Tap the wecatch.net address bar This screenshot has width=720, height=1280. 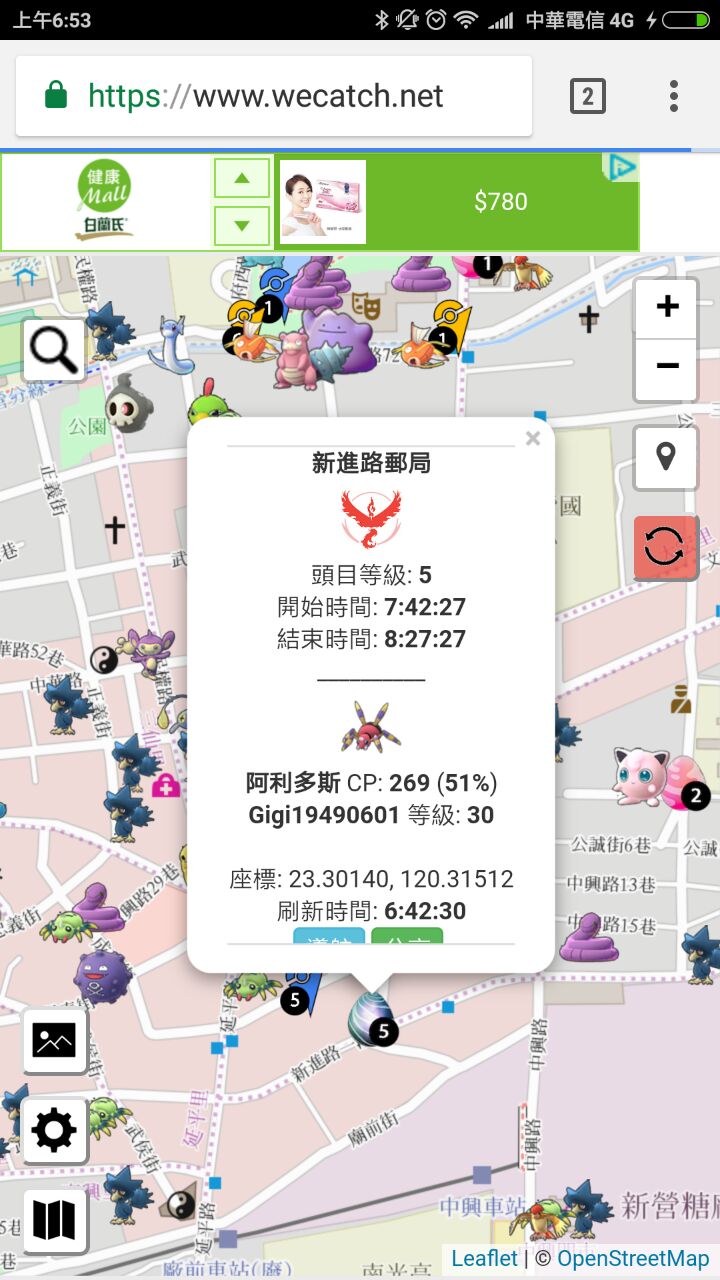pos(270,97)
